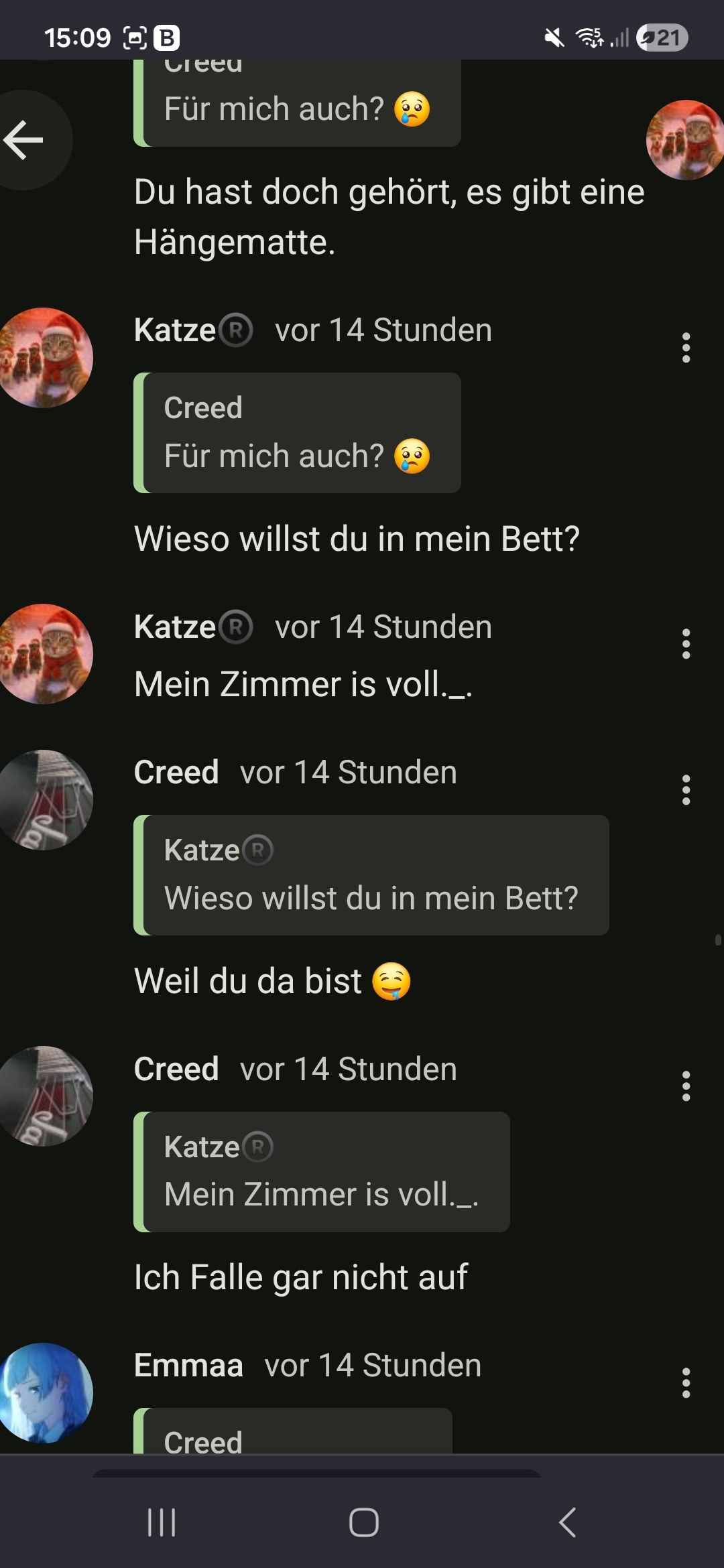Open options for Katze's 'Wieso willst du' message
The width and height of the screenshot is (724, 1568).
click(685, 348)
